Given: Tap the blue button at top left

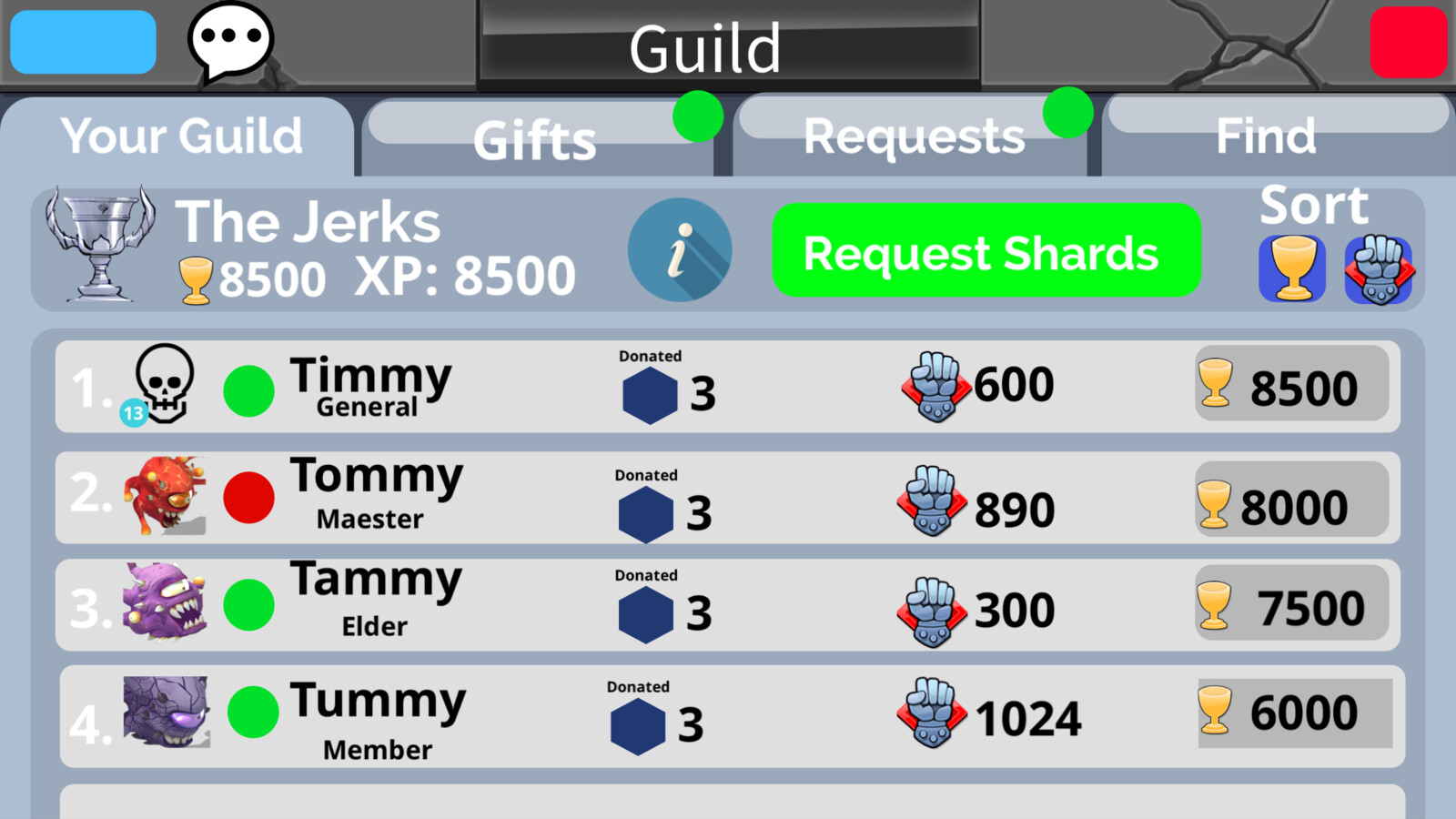Looking at the screenshot, I should (83, 42).
